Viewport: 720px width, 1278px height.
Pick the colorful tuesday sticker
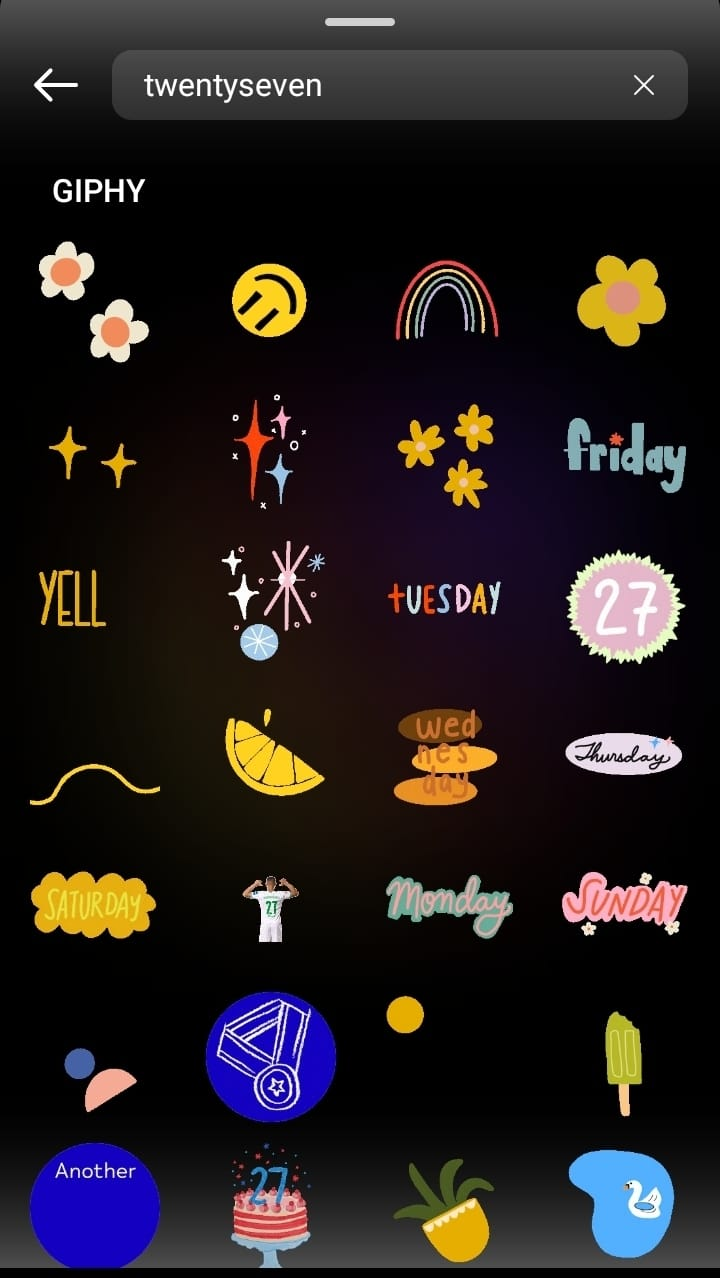click(x=444, y=599)
